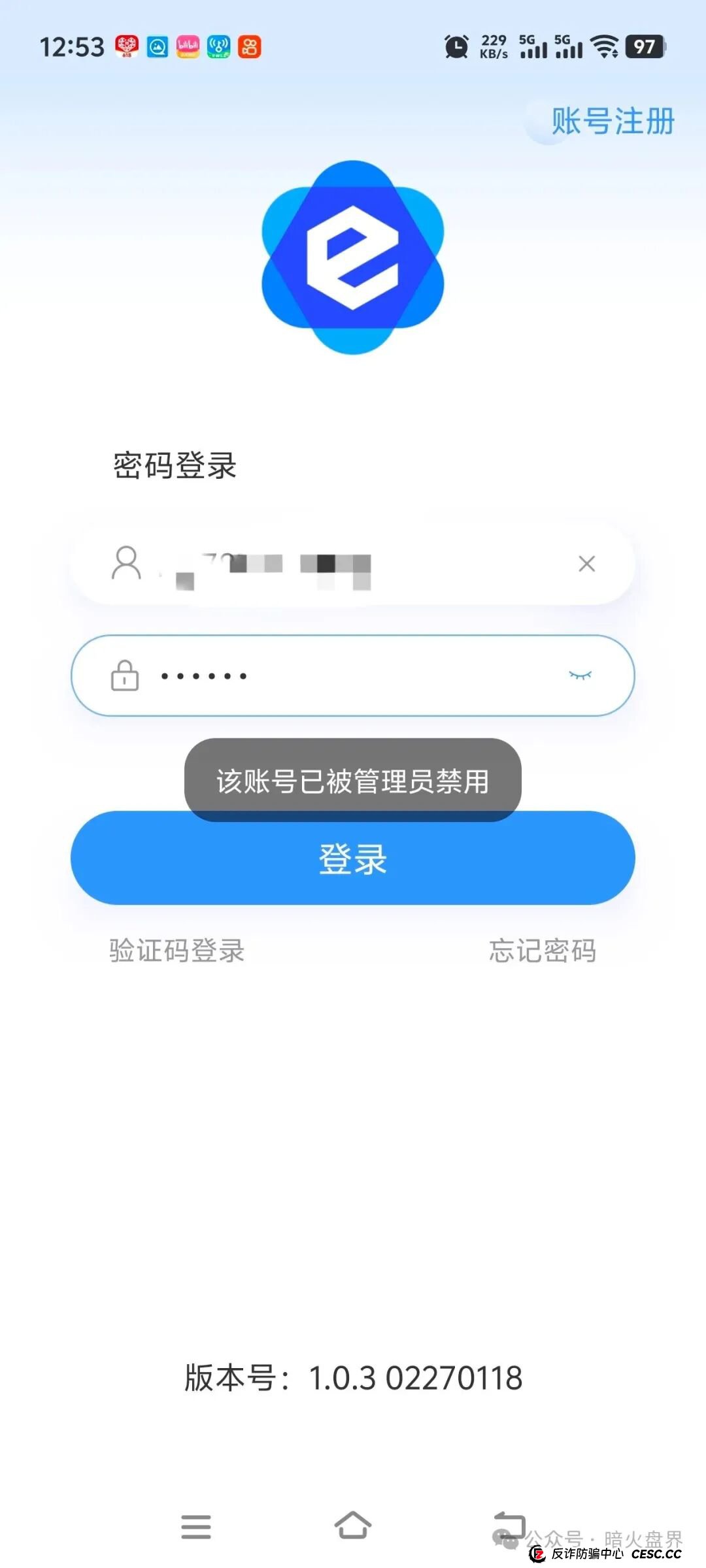
Task: Clear the username field with X
Action: 586,564
